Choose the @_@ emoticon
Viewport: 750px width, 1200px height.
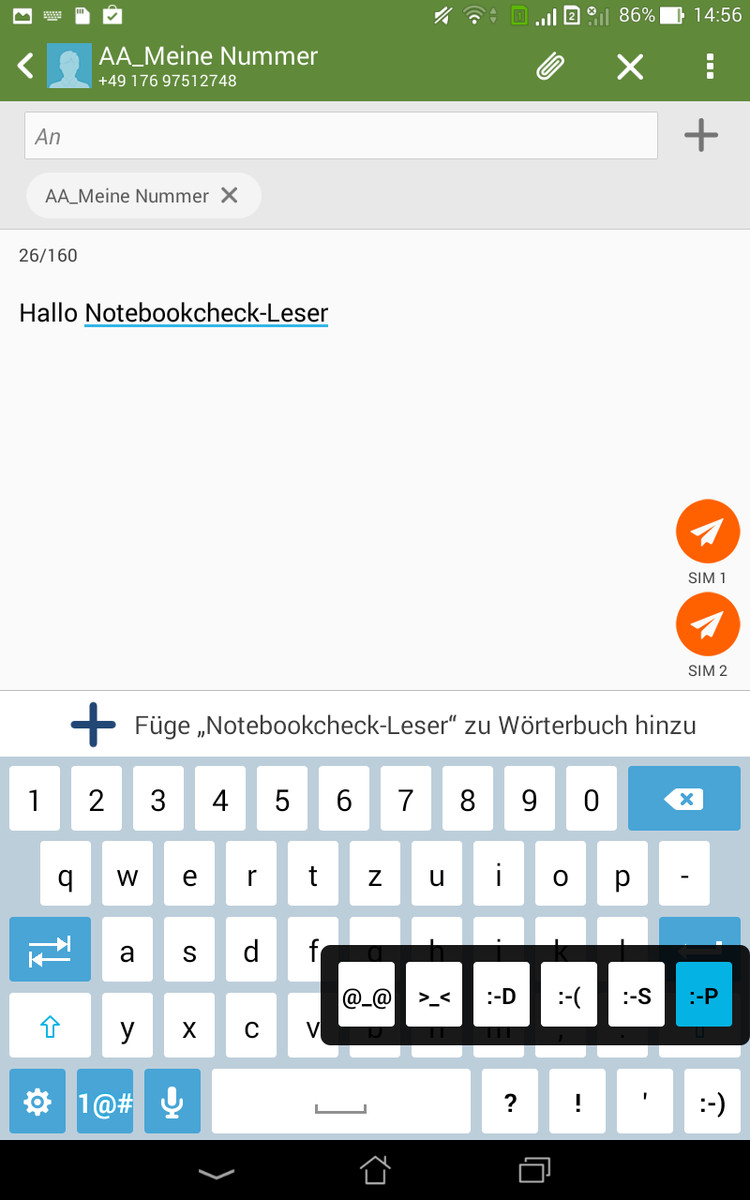pyautogui.click(x=367, y=995)
